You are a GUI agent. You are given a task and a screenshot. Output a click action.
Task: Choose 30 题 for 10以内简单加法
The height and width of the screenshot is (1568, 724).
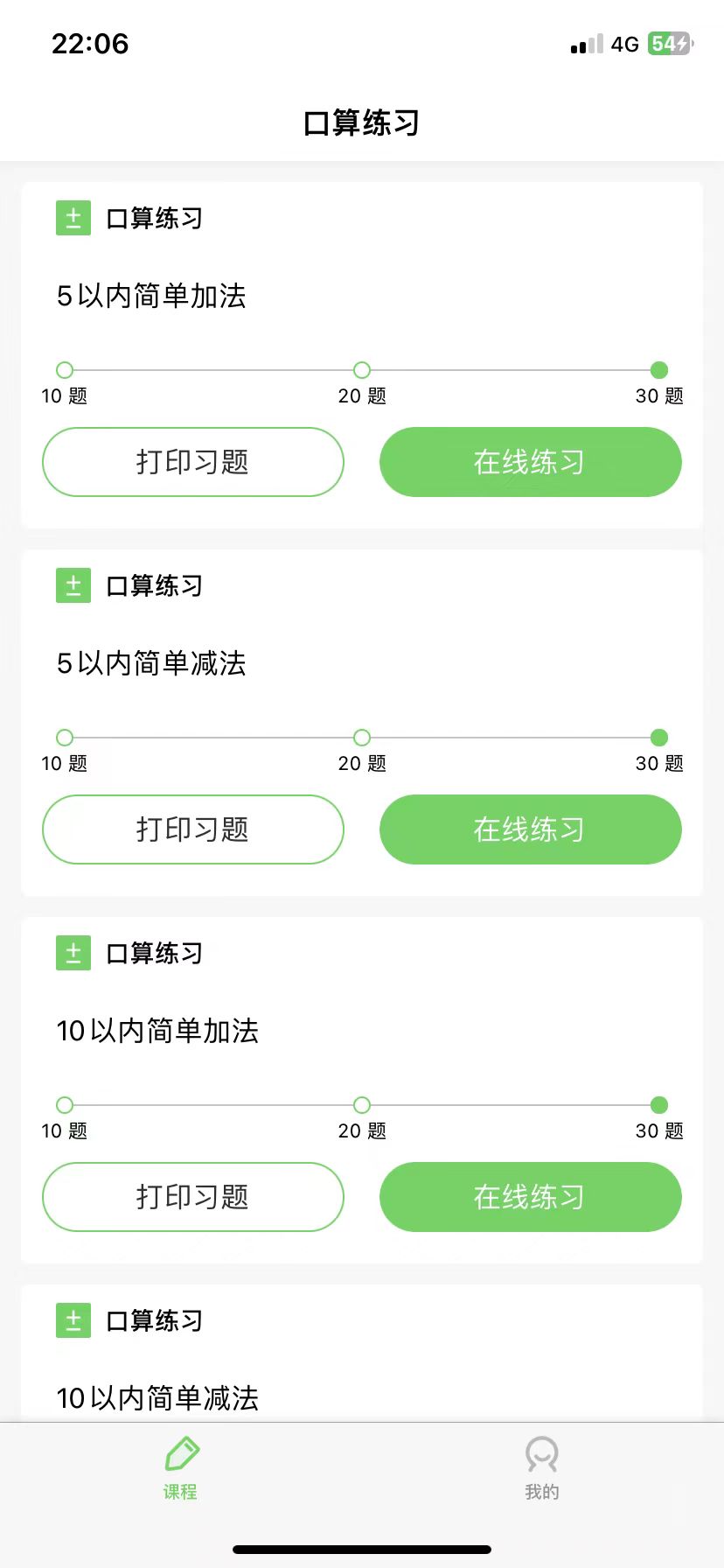point(659,1105)
